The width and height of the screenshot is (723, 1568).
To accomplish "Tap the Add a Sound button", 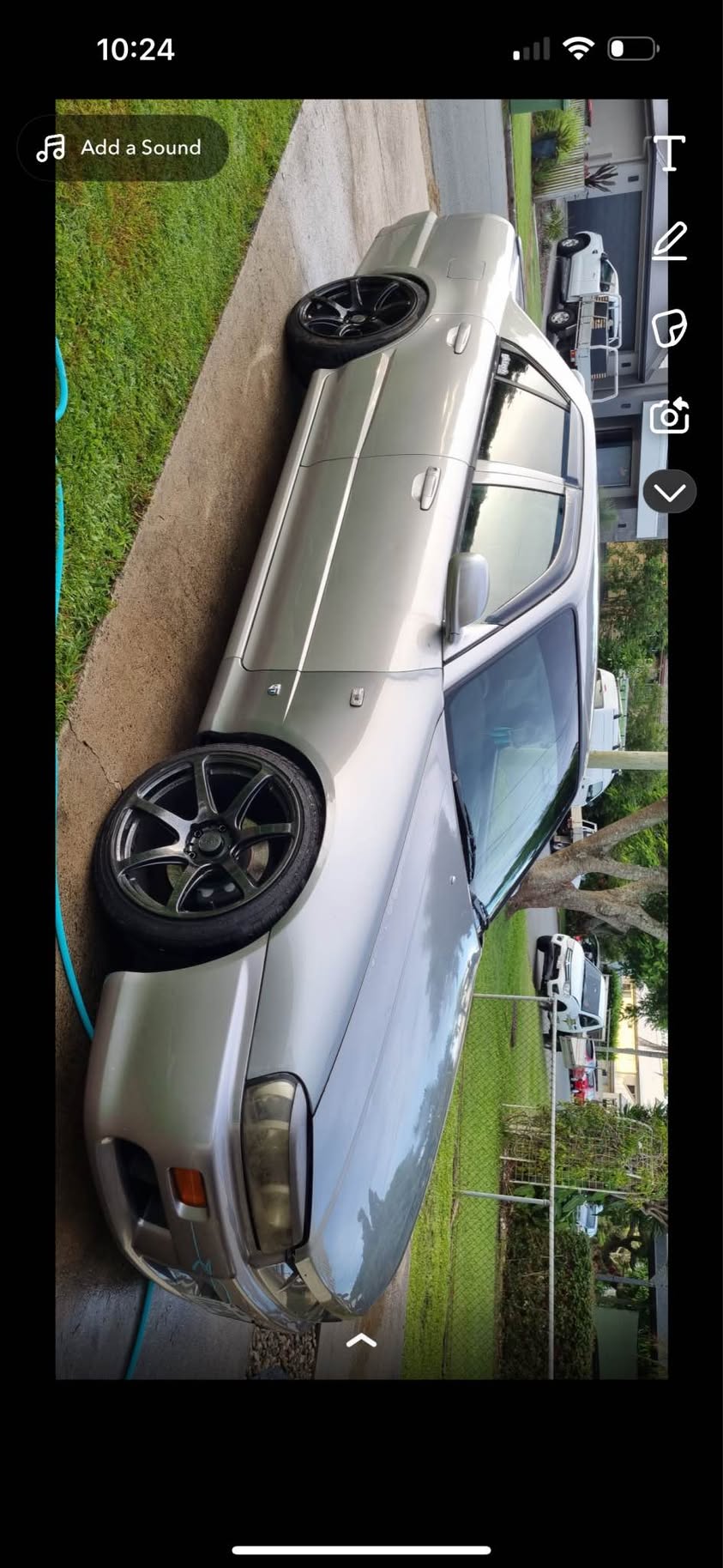I will coord(123,148).
